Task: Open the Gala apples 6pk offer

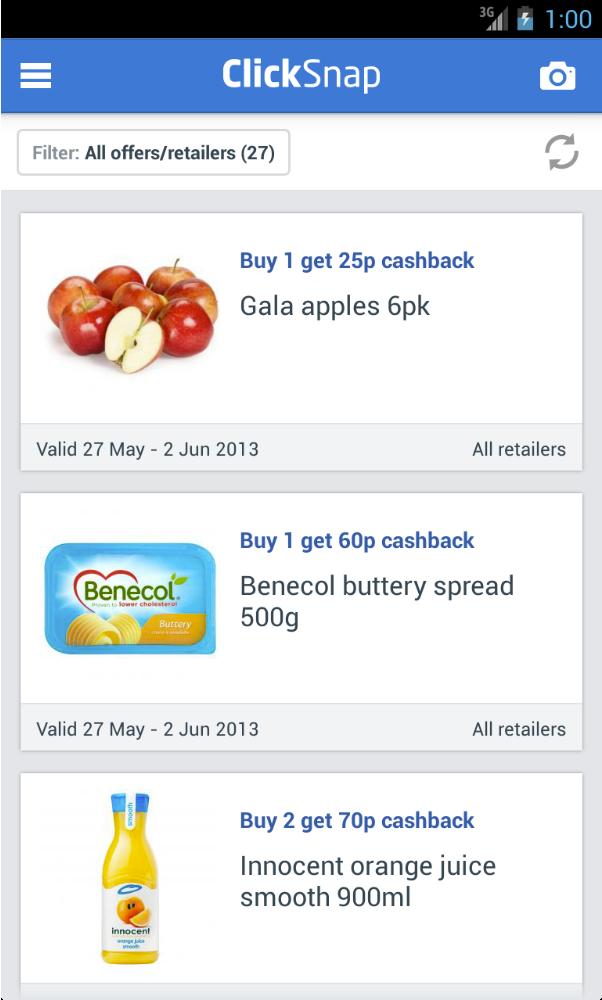Action: (301, 320)
